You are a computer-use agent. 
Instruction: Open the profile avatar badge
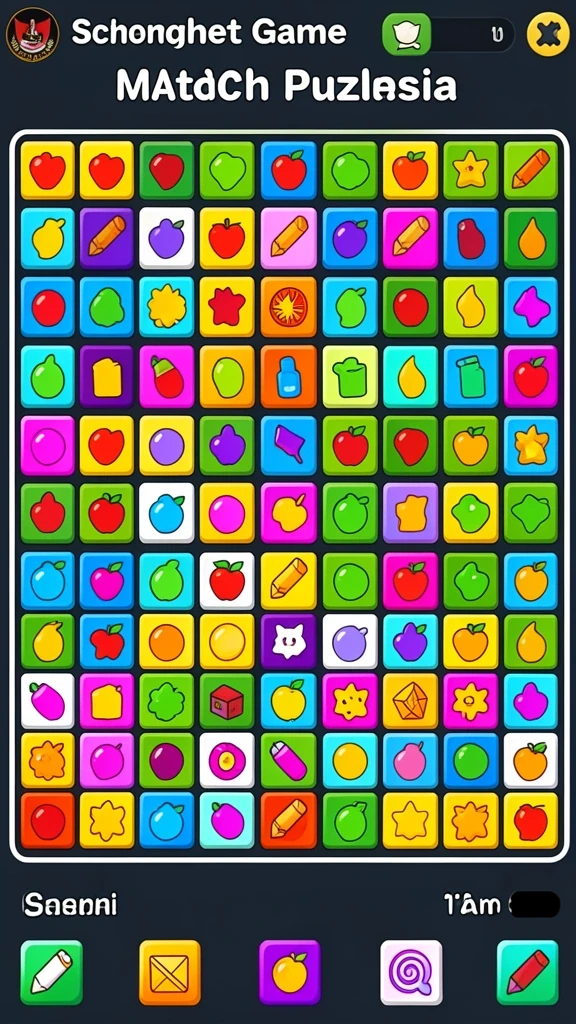32,35
